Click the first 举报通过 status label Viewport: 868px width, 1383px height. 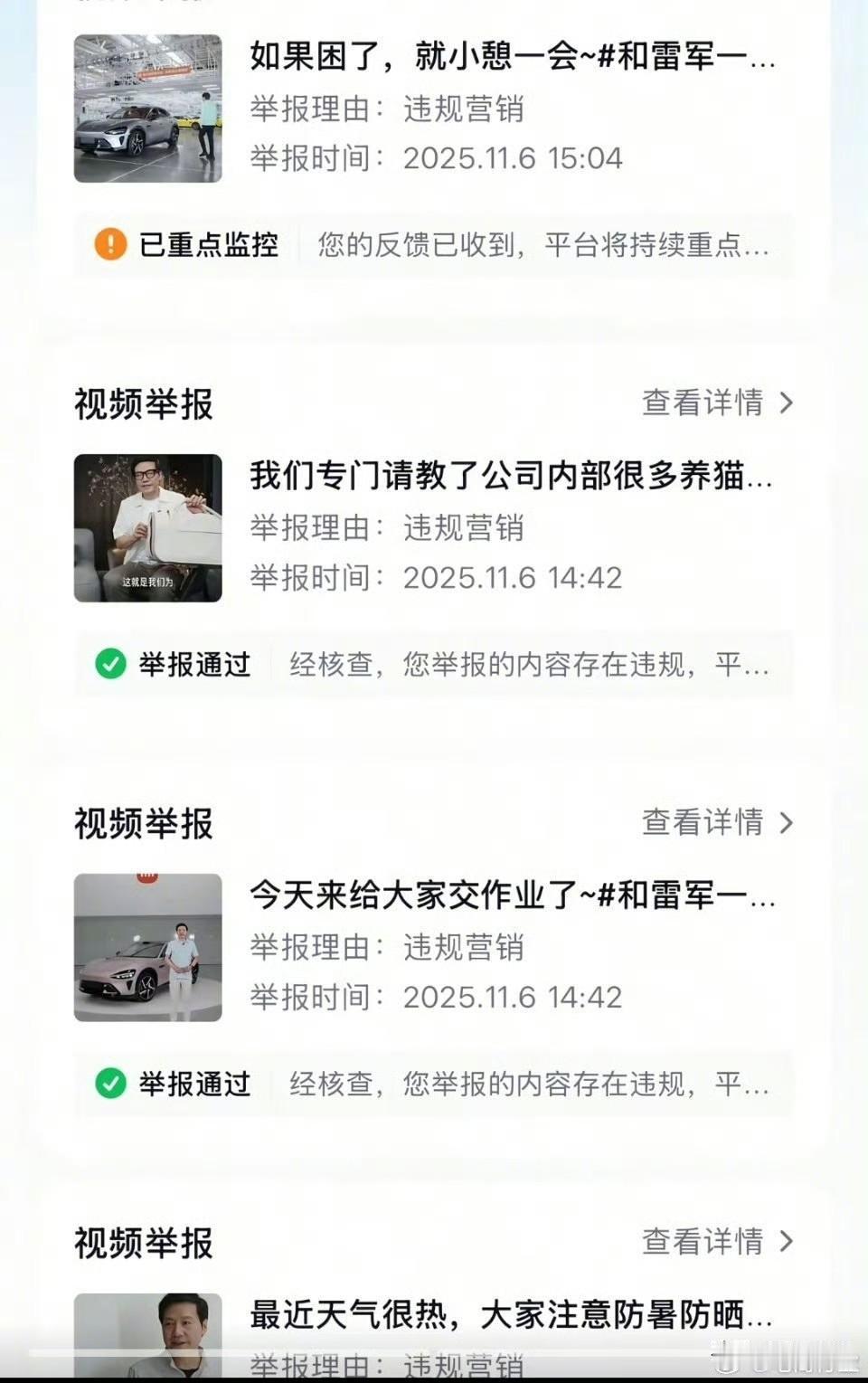(193, 663)
